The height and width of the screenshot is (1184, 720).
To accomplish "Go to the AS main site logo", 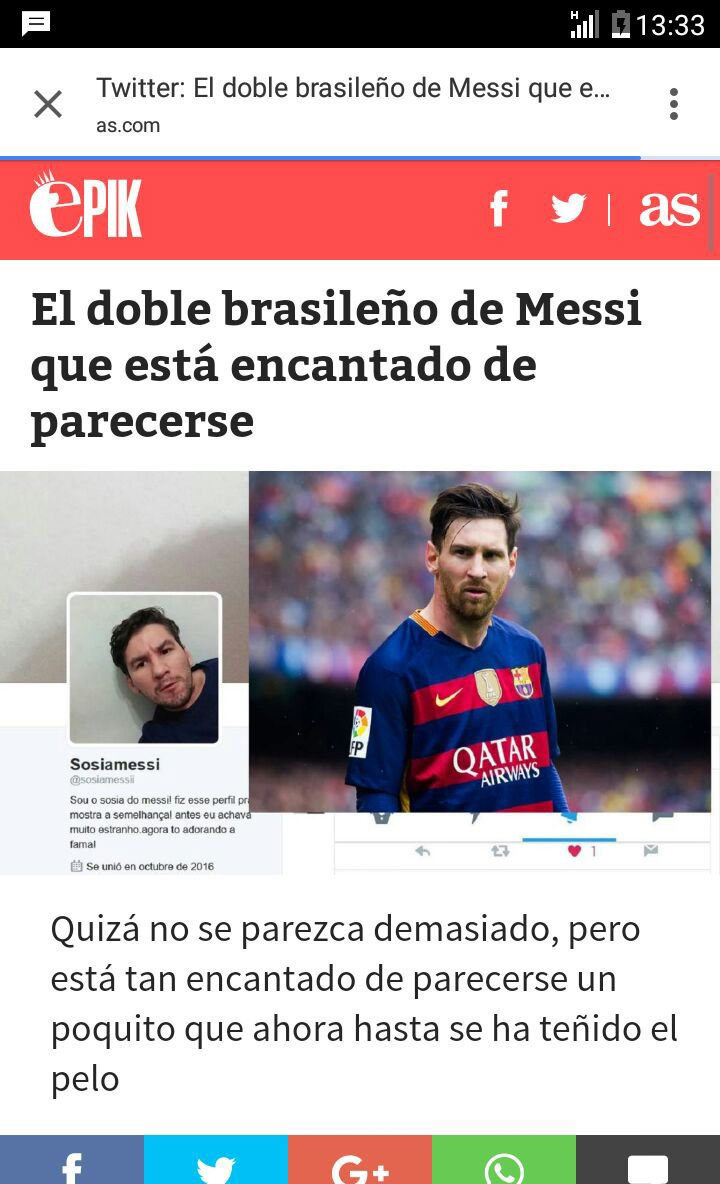I will (669, 209).
